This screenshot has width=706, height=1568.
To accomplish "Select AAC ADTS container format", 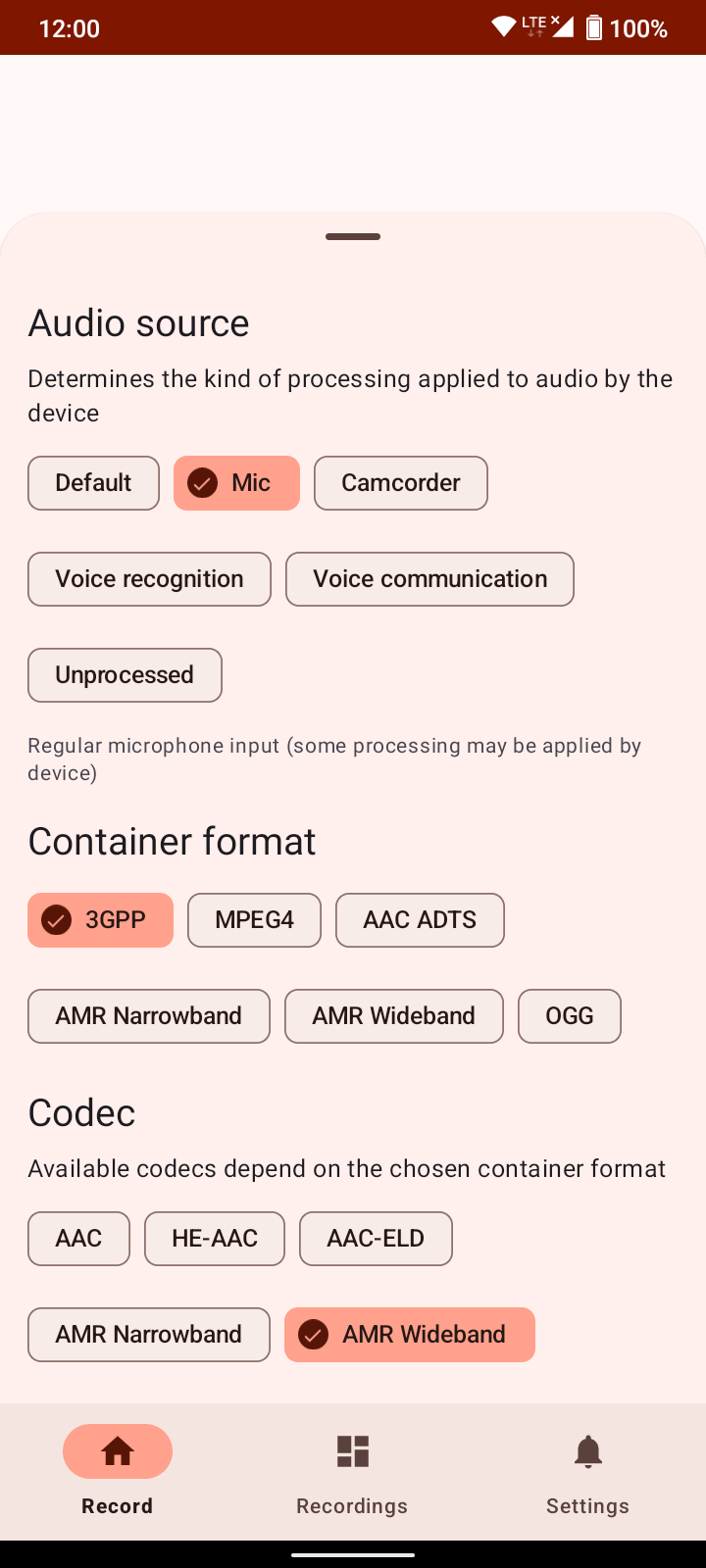I will click(x=420, y=920).
